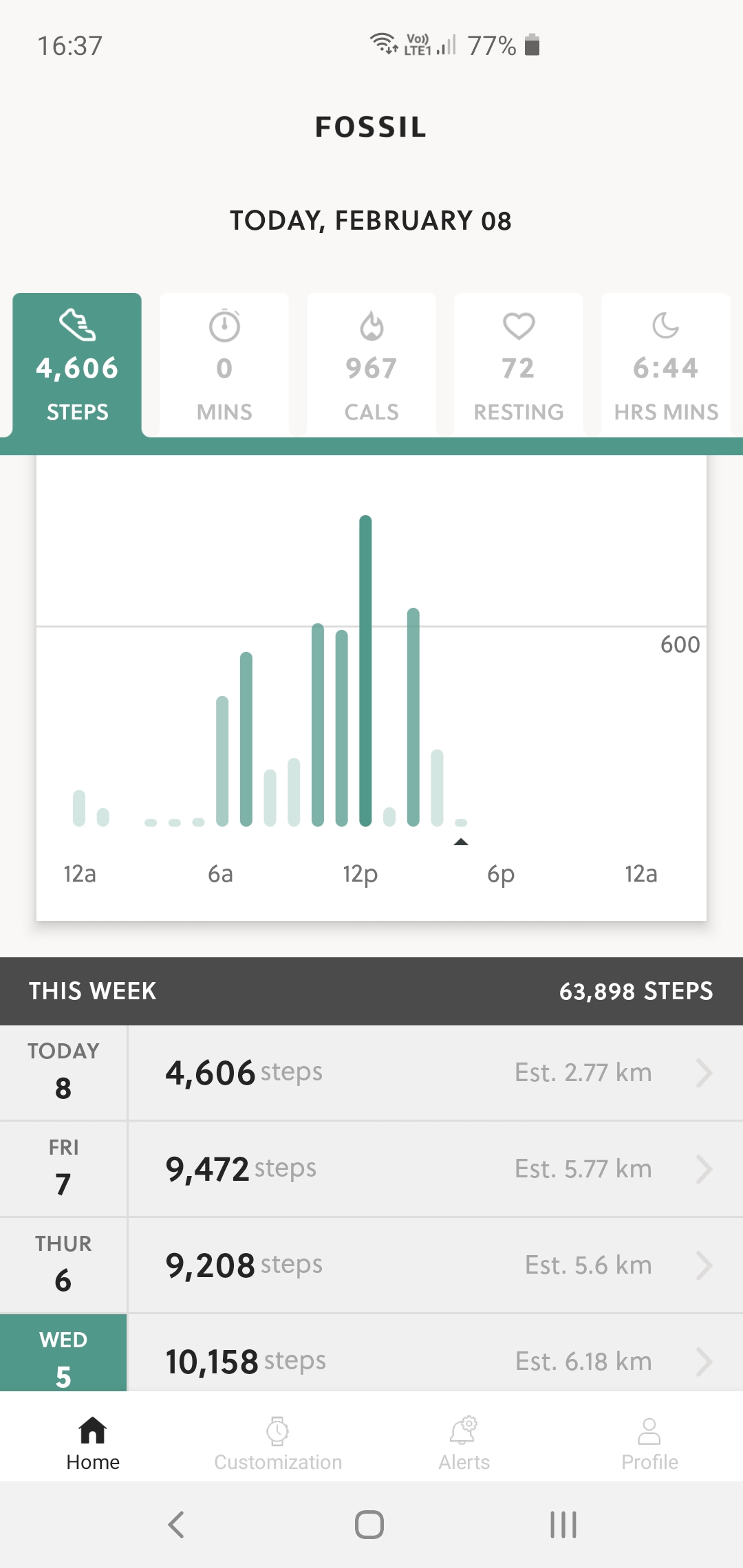This screenshot has height=1568, width=743.
Task: Open today's 4,606 steps details
Action: [371, 1073]
